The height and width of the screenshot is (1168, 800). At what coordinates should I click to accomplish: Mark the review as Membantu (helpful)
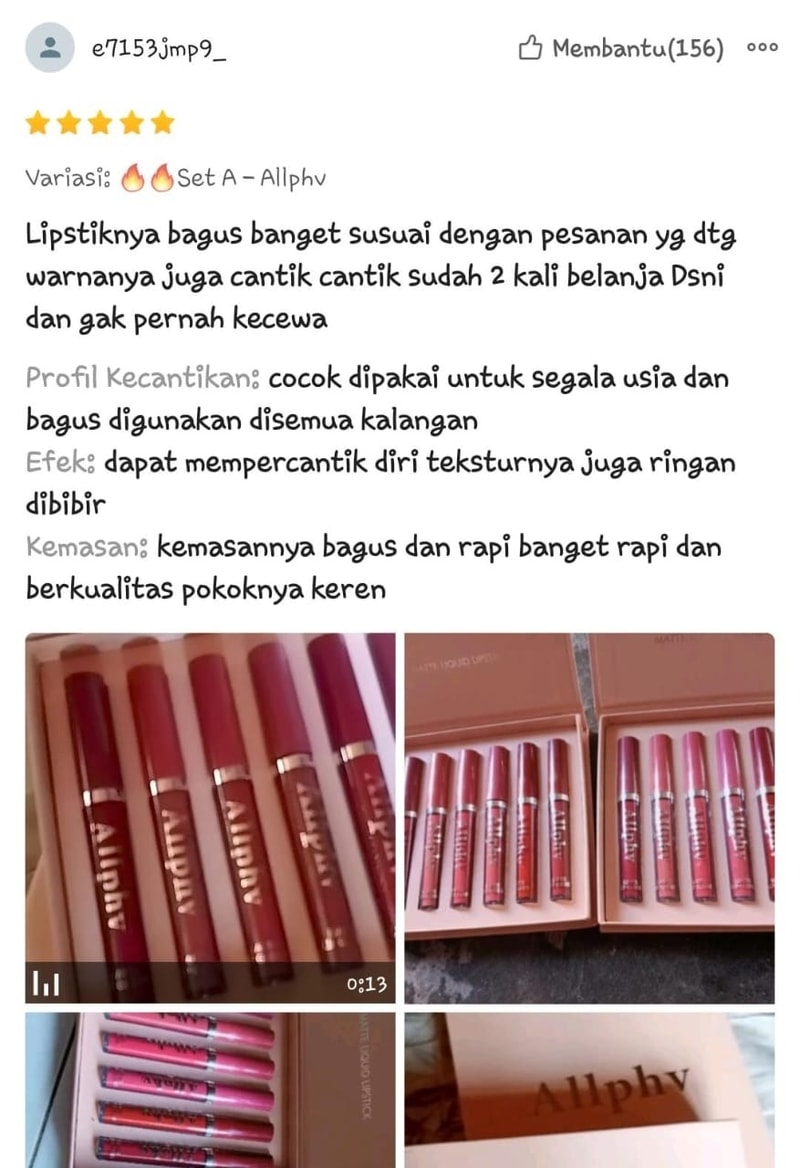pos(620,48)
